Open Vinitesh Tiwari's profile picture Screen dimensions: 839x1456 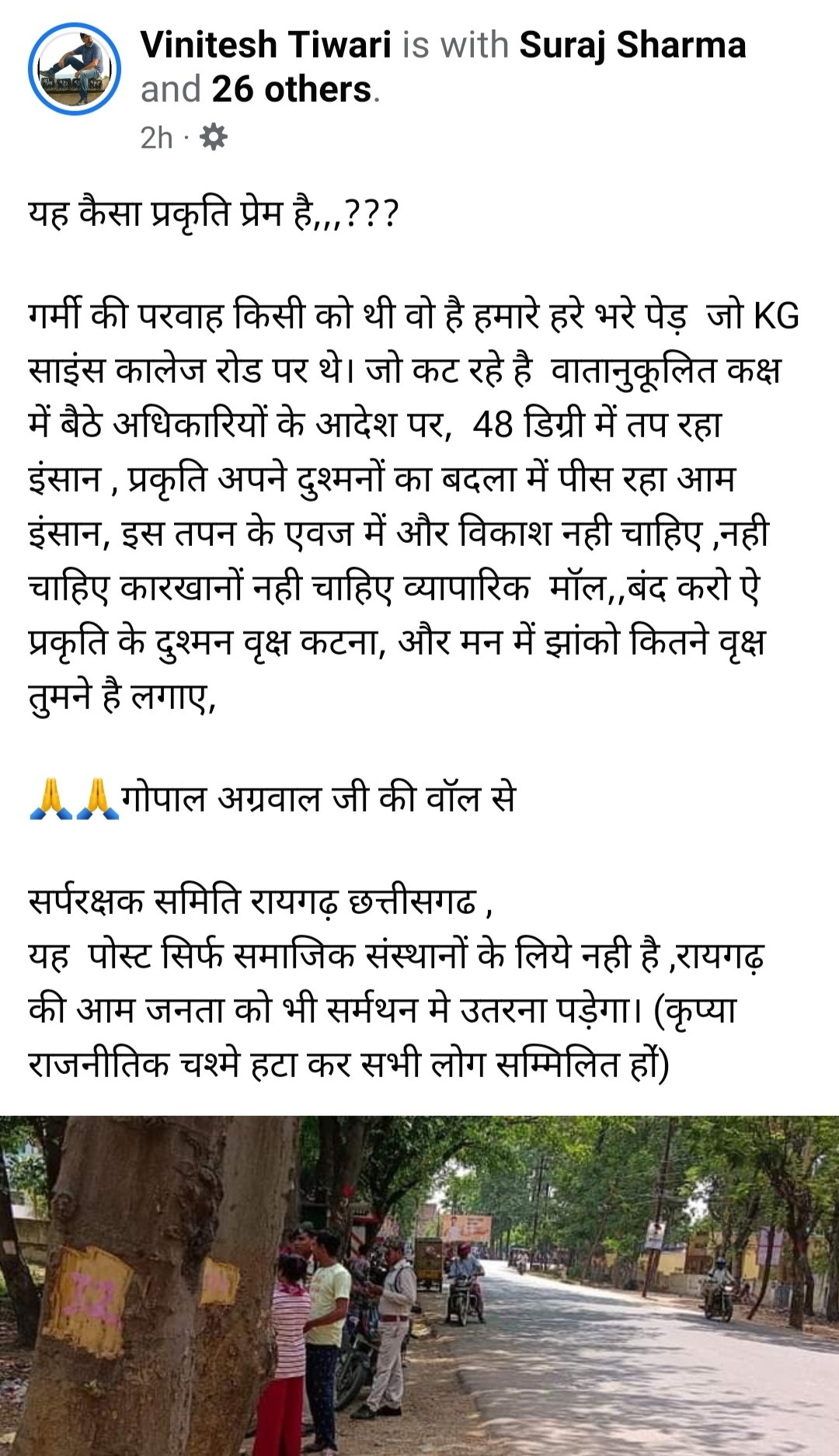click(x=75, y=68)
